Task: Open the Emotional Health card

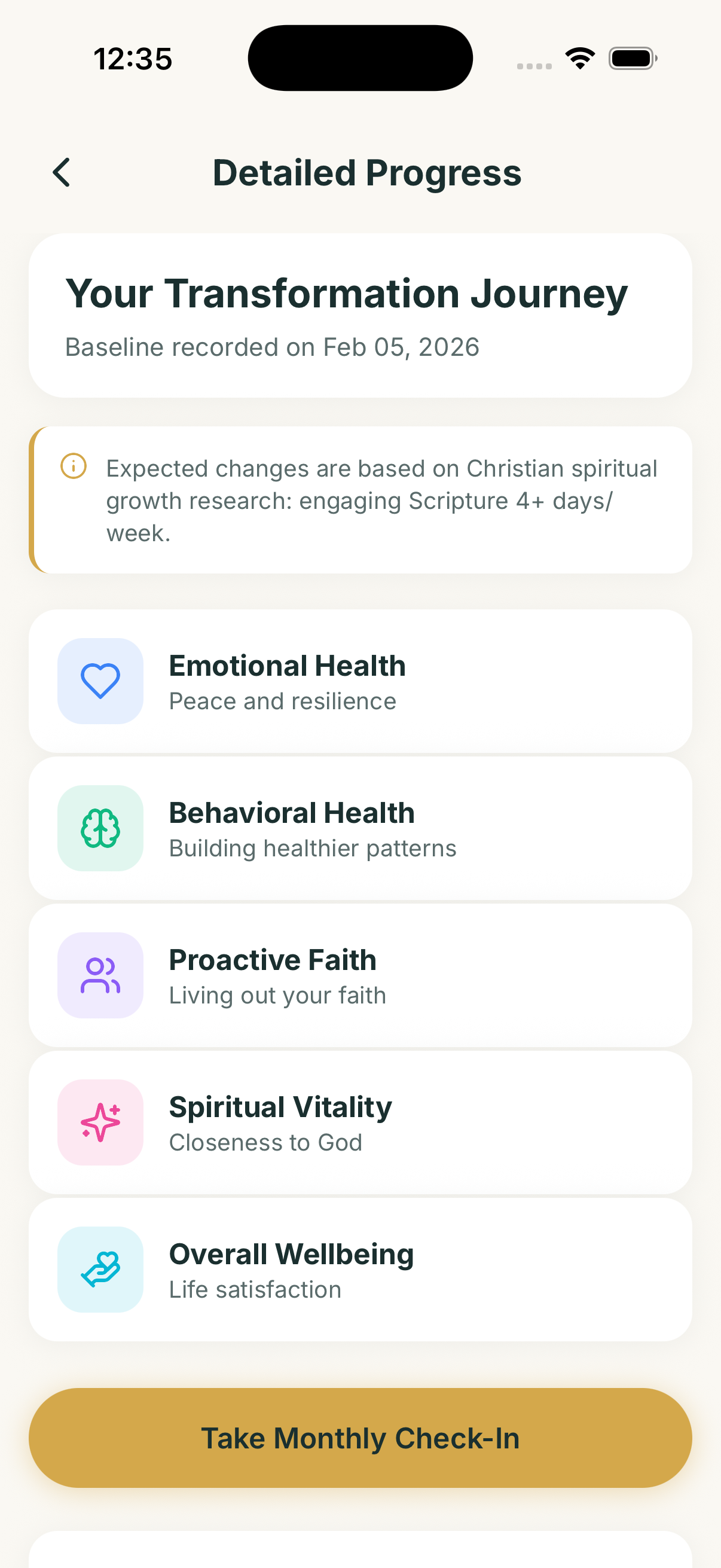Action: (359, 681)
